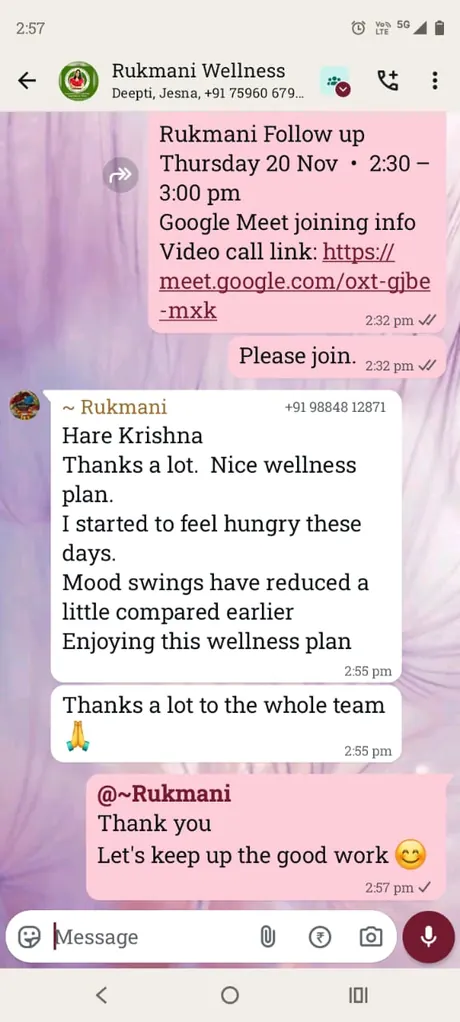This screenshot has width=460, height=1022.
Task: Open the three-dot overflow menu
Action: (435, 81)
